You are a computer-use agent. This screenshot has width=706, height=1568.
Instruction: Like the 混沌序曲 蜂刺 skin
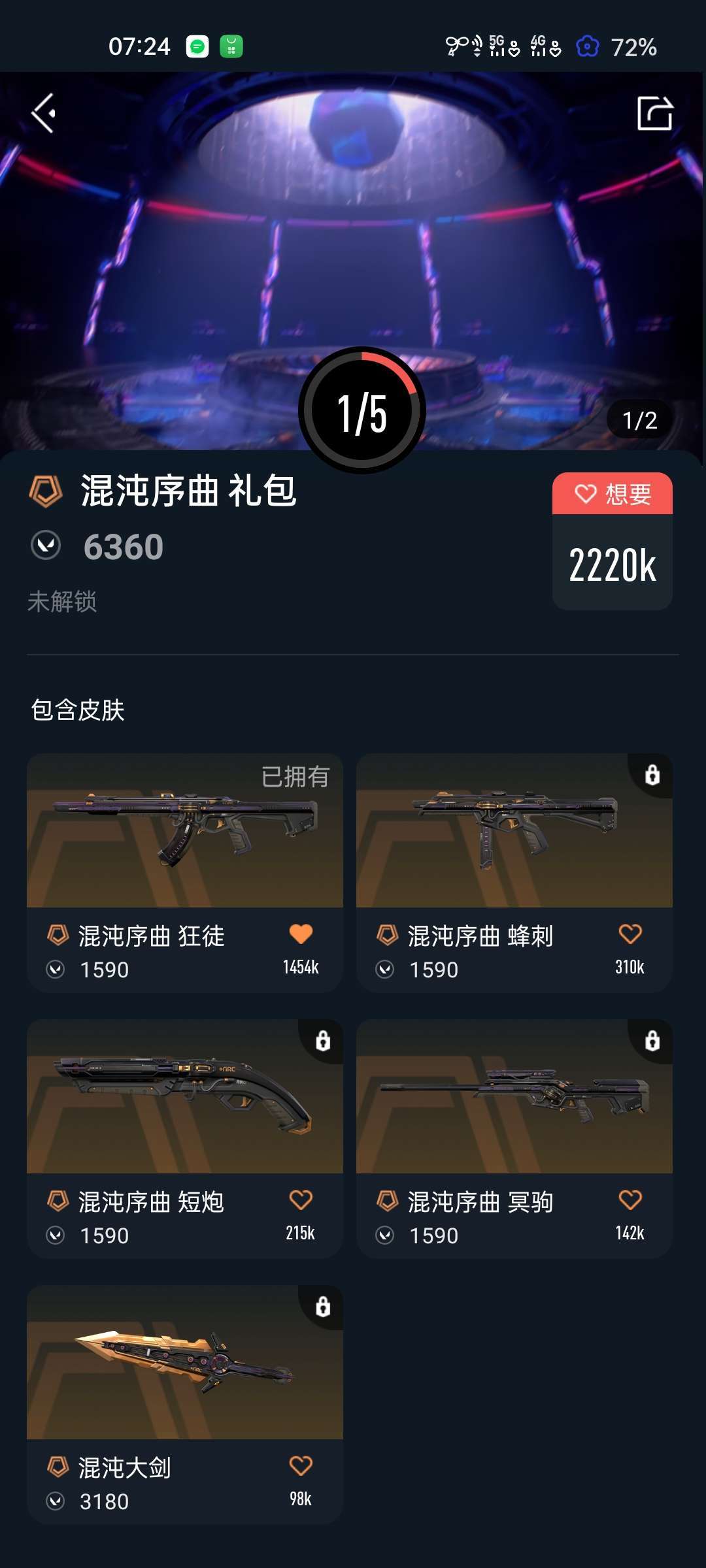click(x=630, y=934)
